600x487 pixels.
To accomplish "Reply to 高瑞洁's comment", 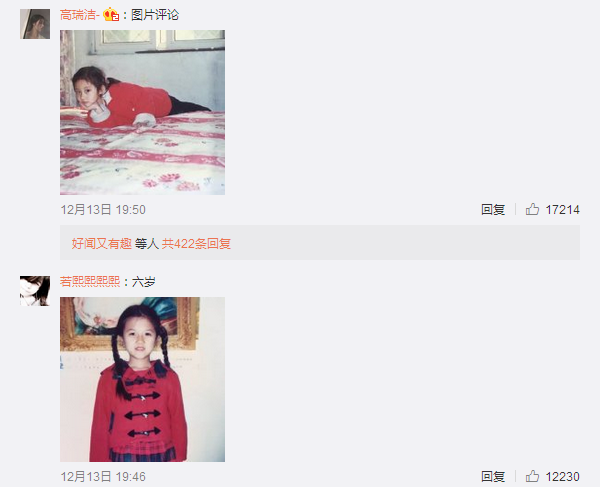I will tap(493, 210).
